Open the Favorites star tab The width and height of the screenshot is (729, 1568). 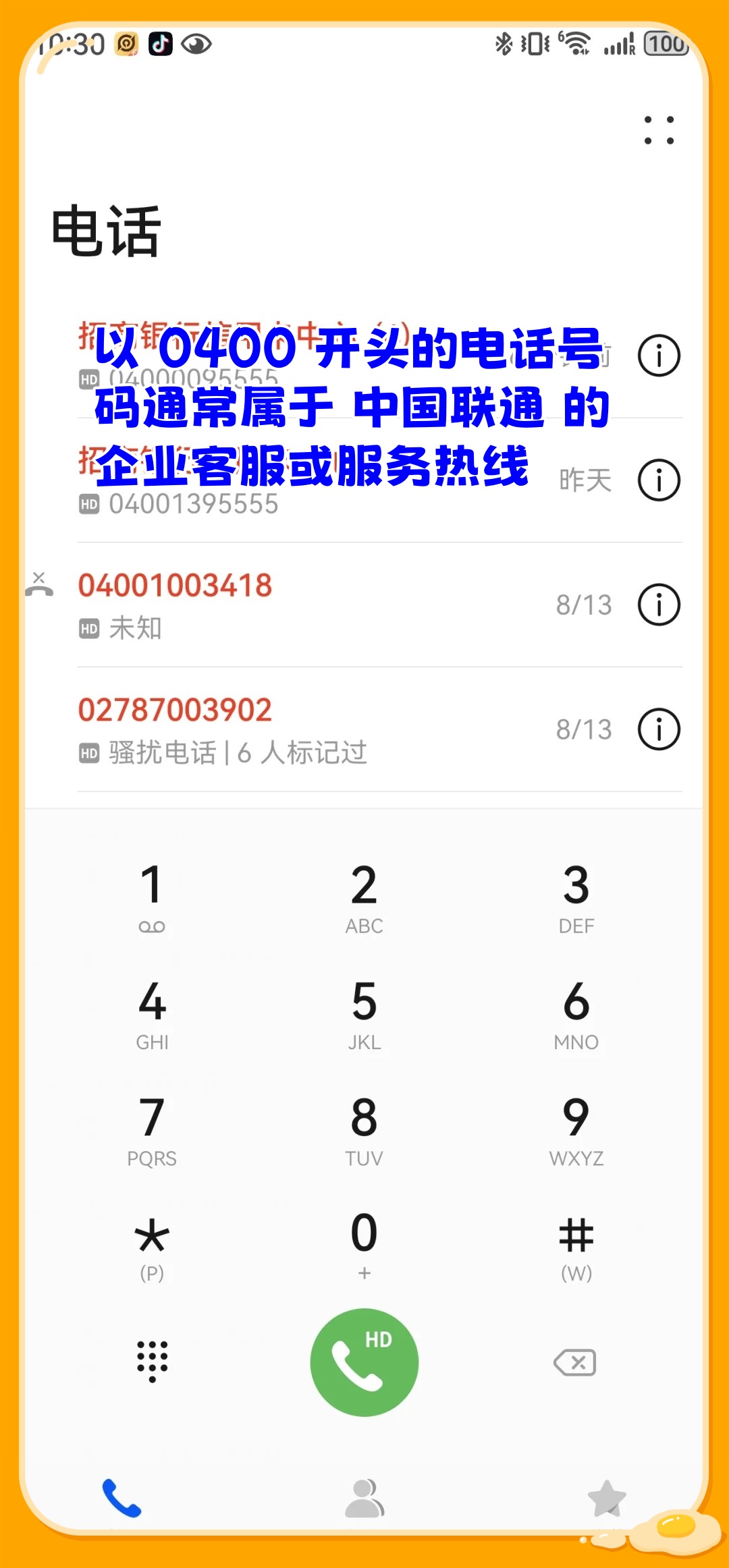click(x=607, y=1498)
